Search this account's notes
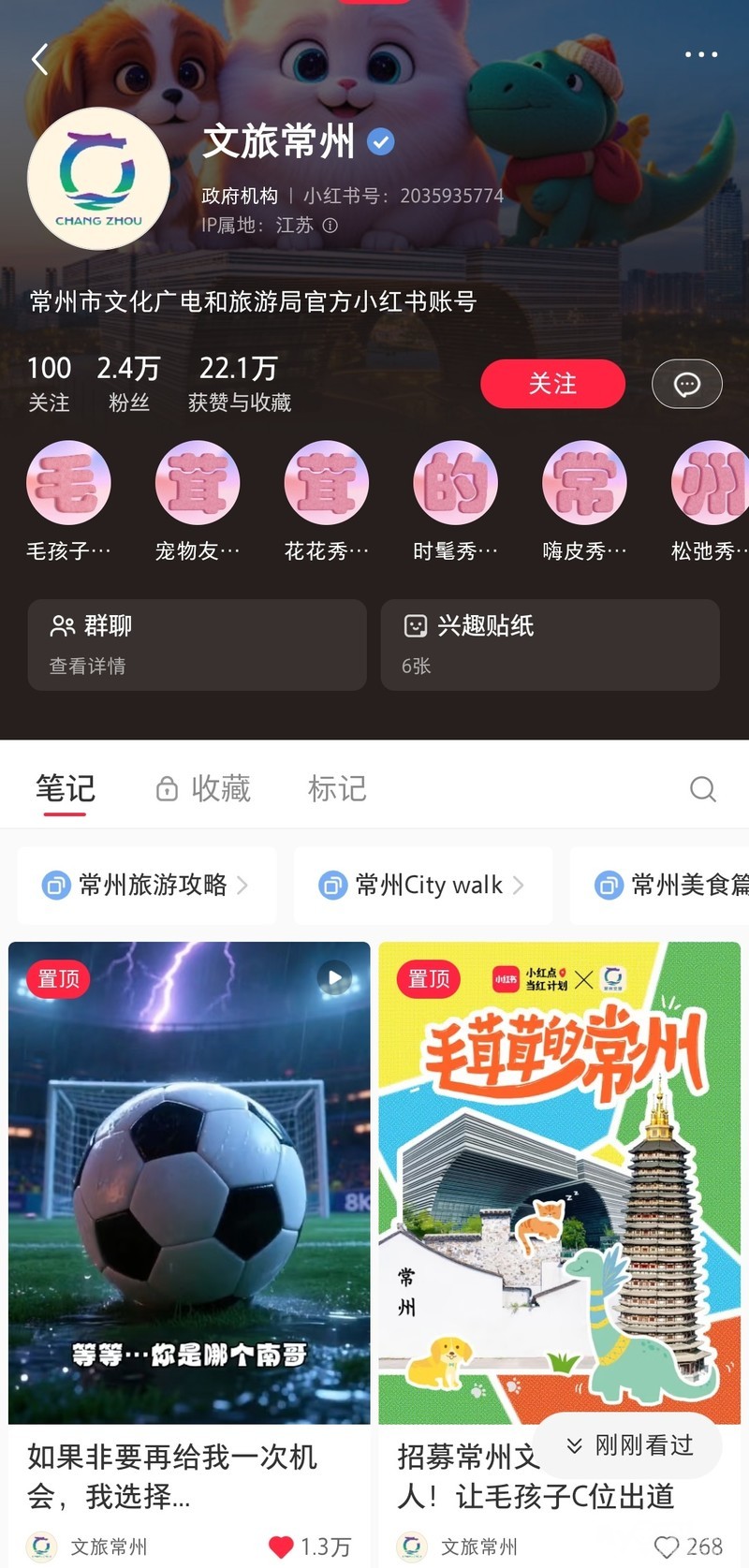Image resolution: width=749 pixels, height=1568 pixels. 702,789
